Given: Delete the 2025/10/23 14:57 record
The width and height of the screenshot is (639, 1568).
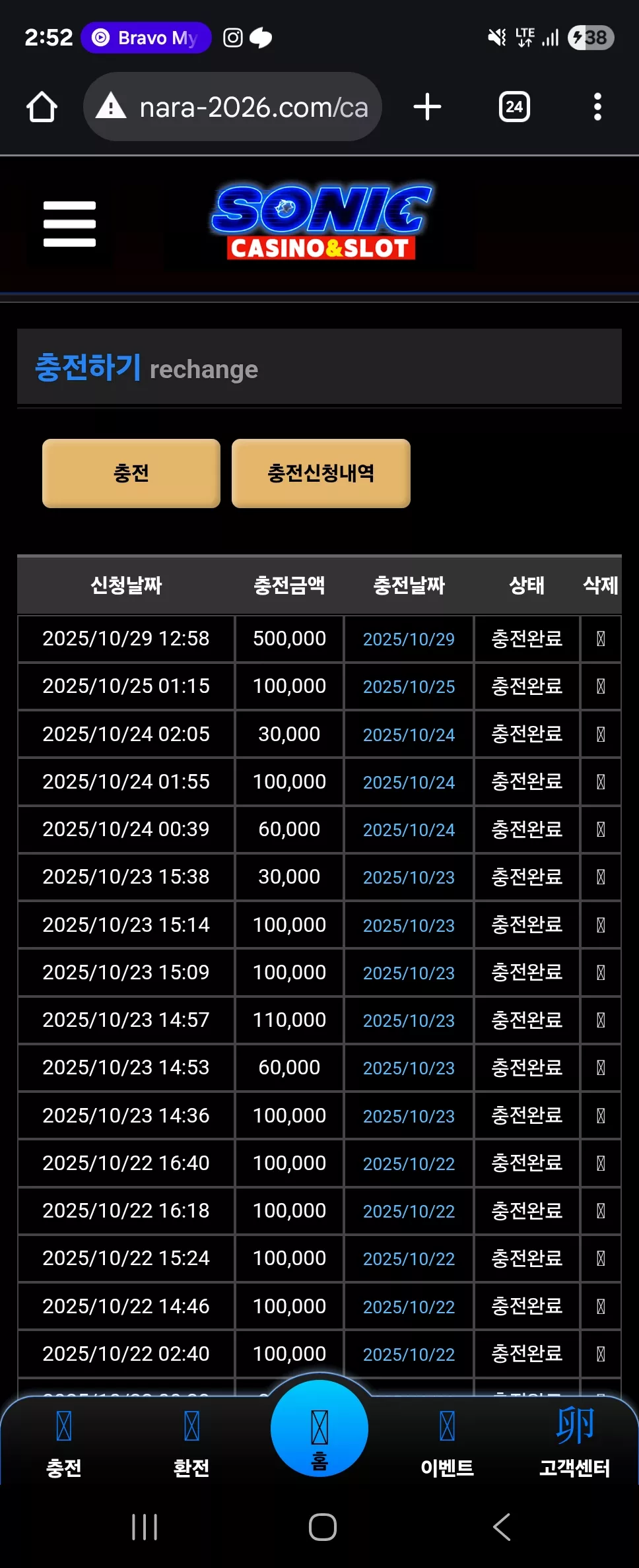Looking at the screenshot, I should [x=601, y=1020].
